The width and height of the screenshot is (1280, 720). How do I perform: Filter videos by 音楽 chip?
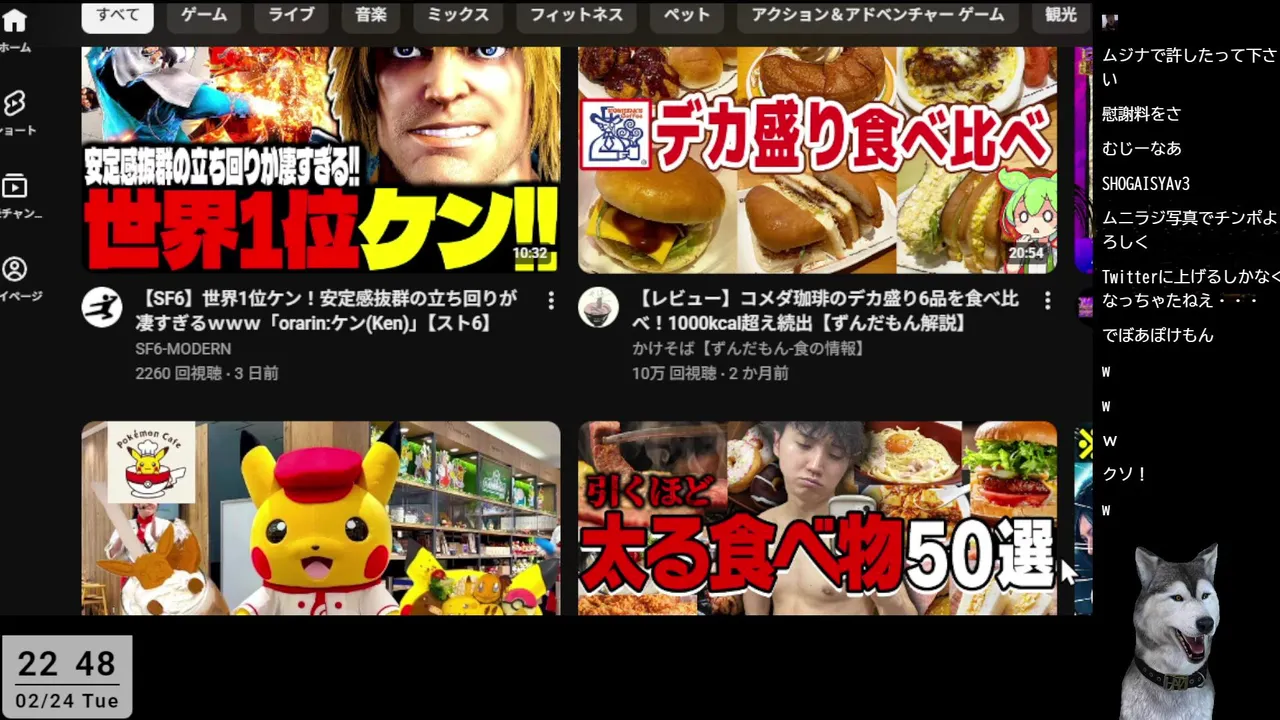tap(370, 15)
